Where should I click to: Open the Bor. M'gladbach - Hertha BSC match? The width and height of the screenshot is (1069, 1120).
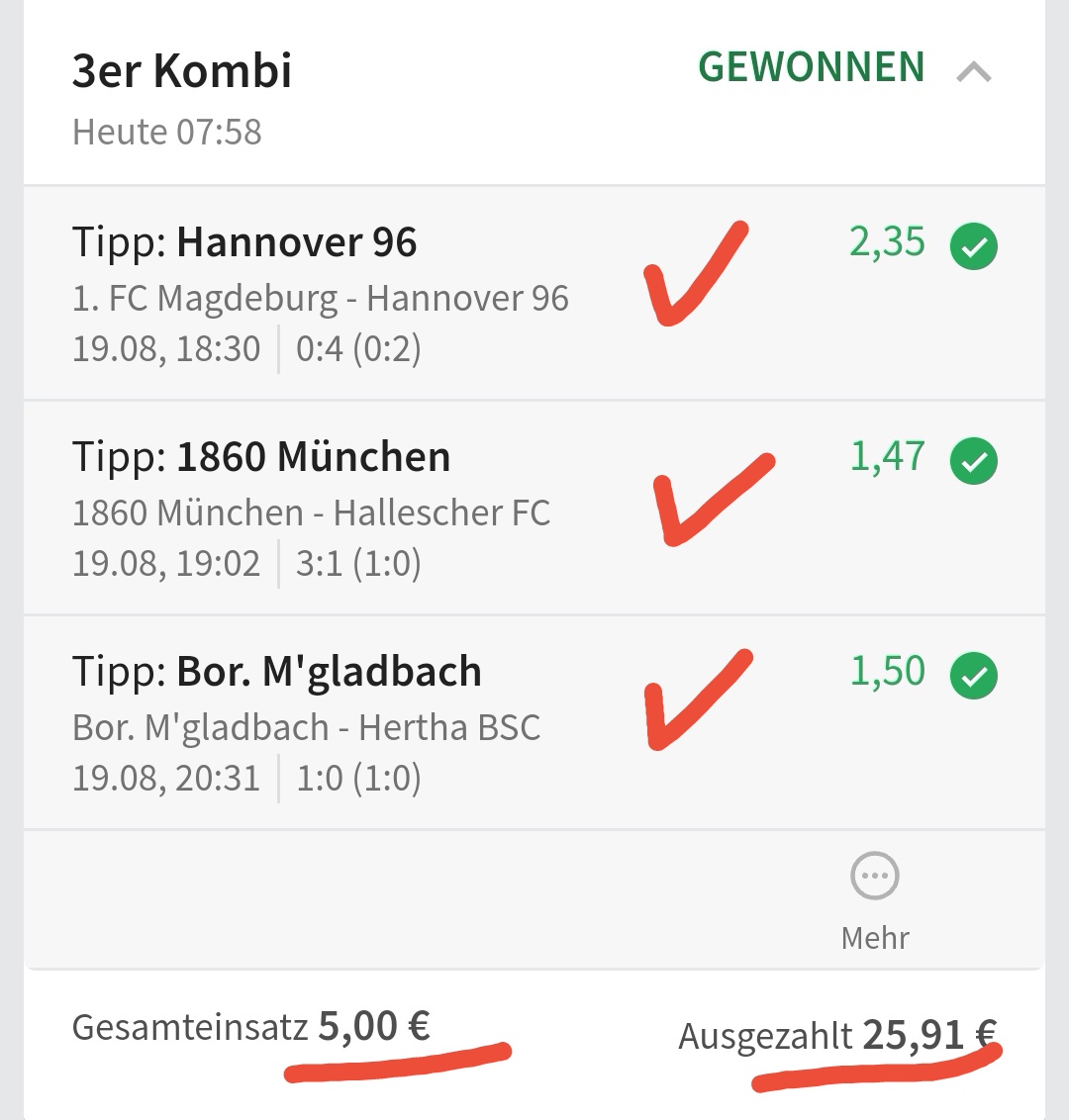pos(307,728)
